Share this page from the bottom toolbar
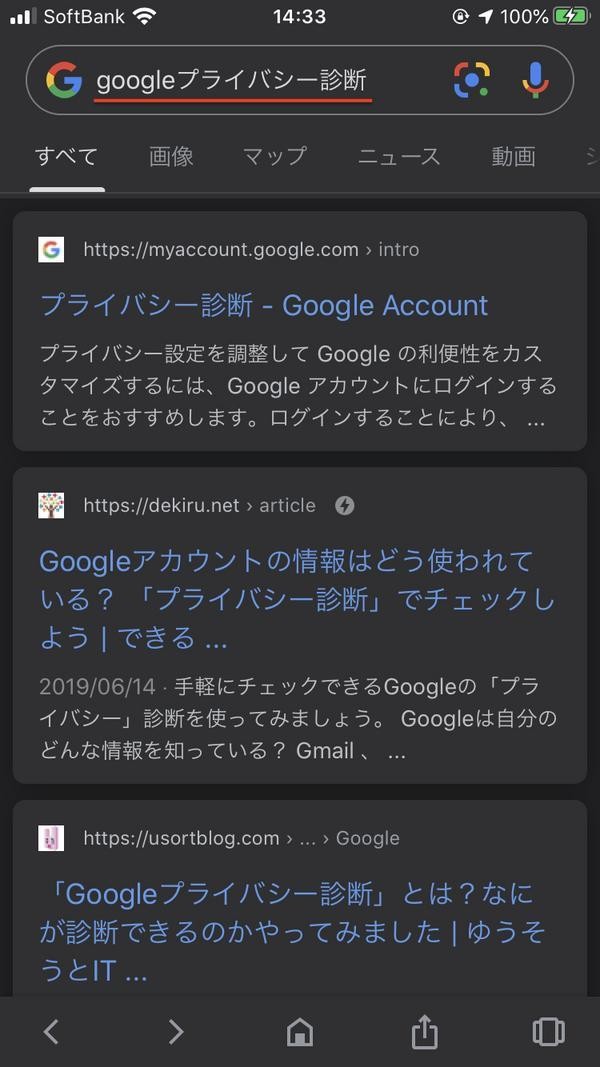 (x=424, y=1032)
